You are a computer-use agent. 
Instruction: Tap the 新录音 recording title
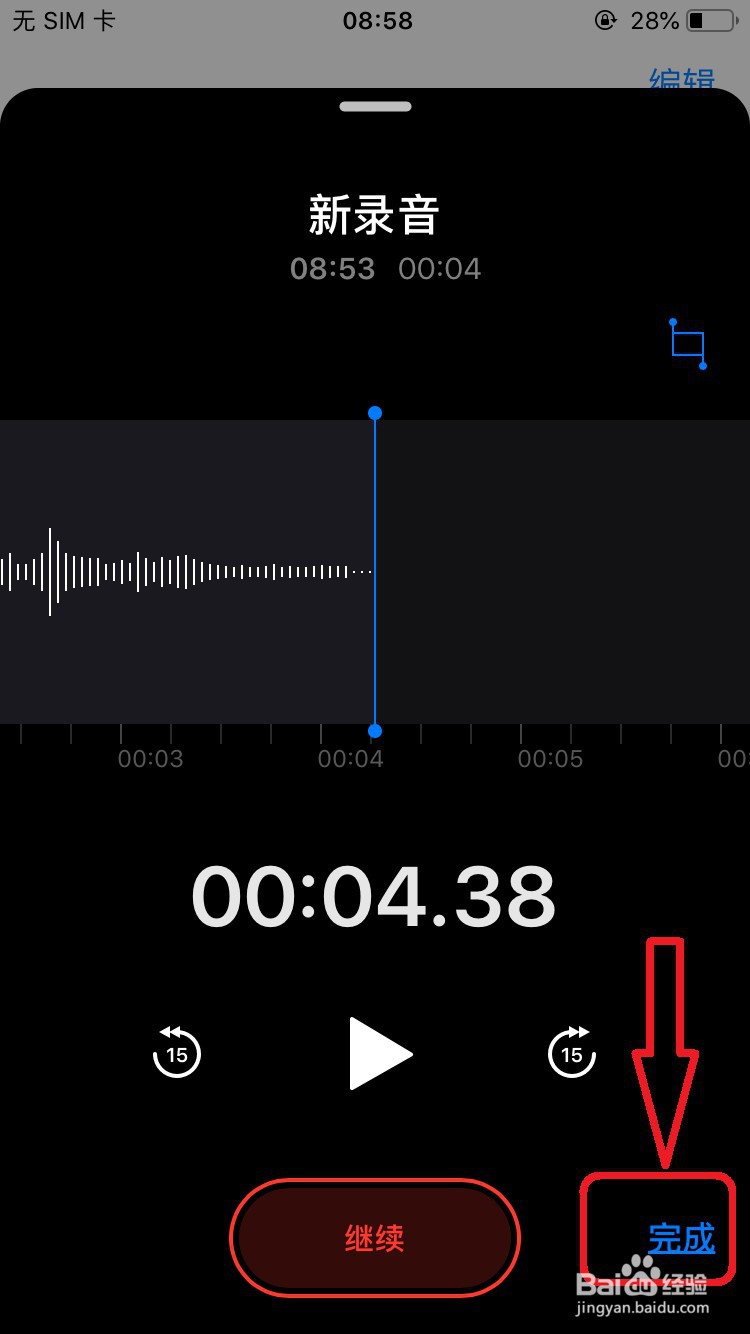tap(374, 214)
